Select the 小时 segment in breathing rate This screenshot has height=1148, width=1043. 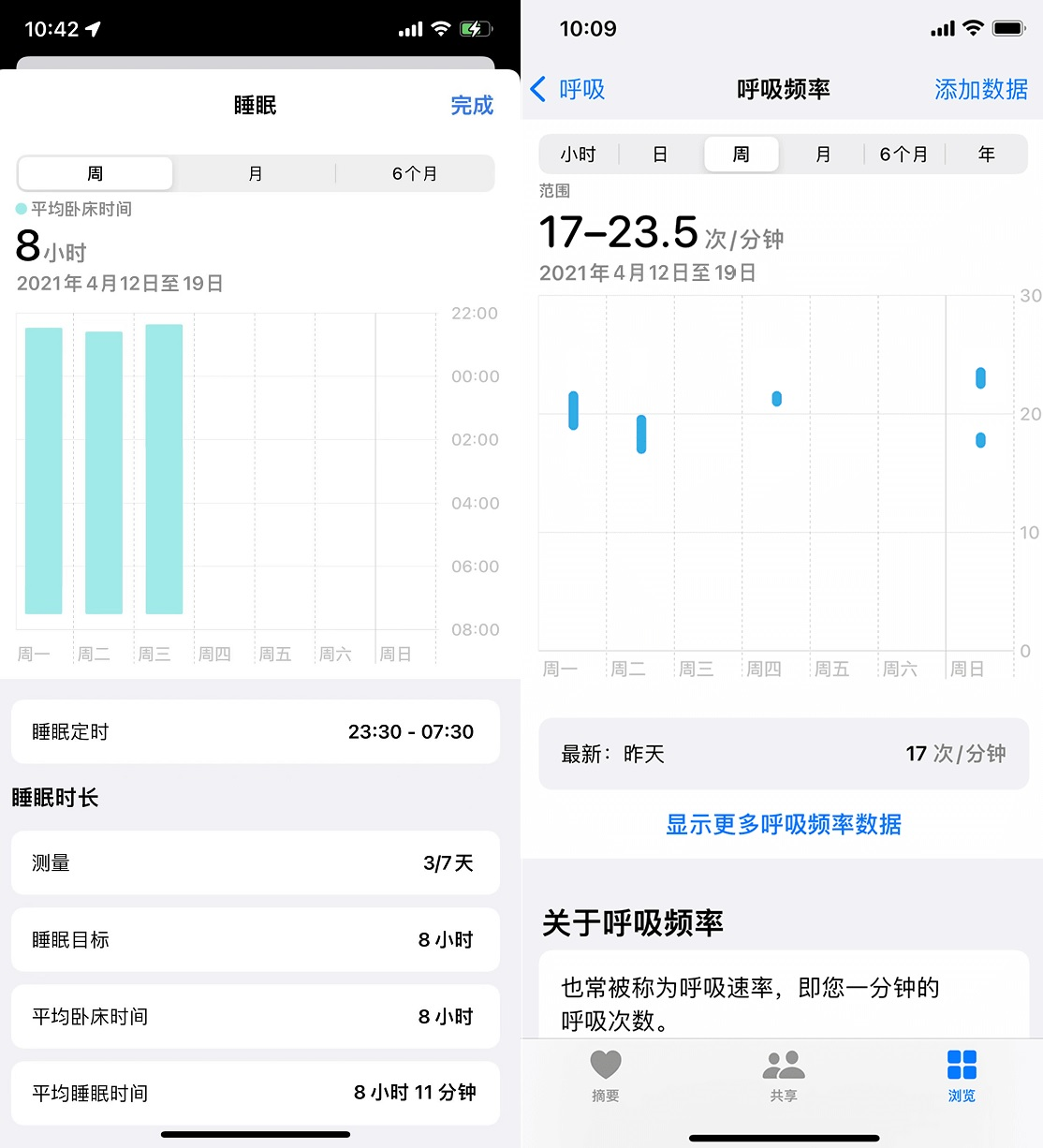click(x=579, y=154)
